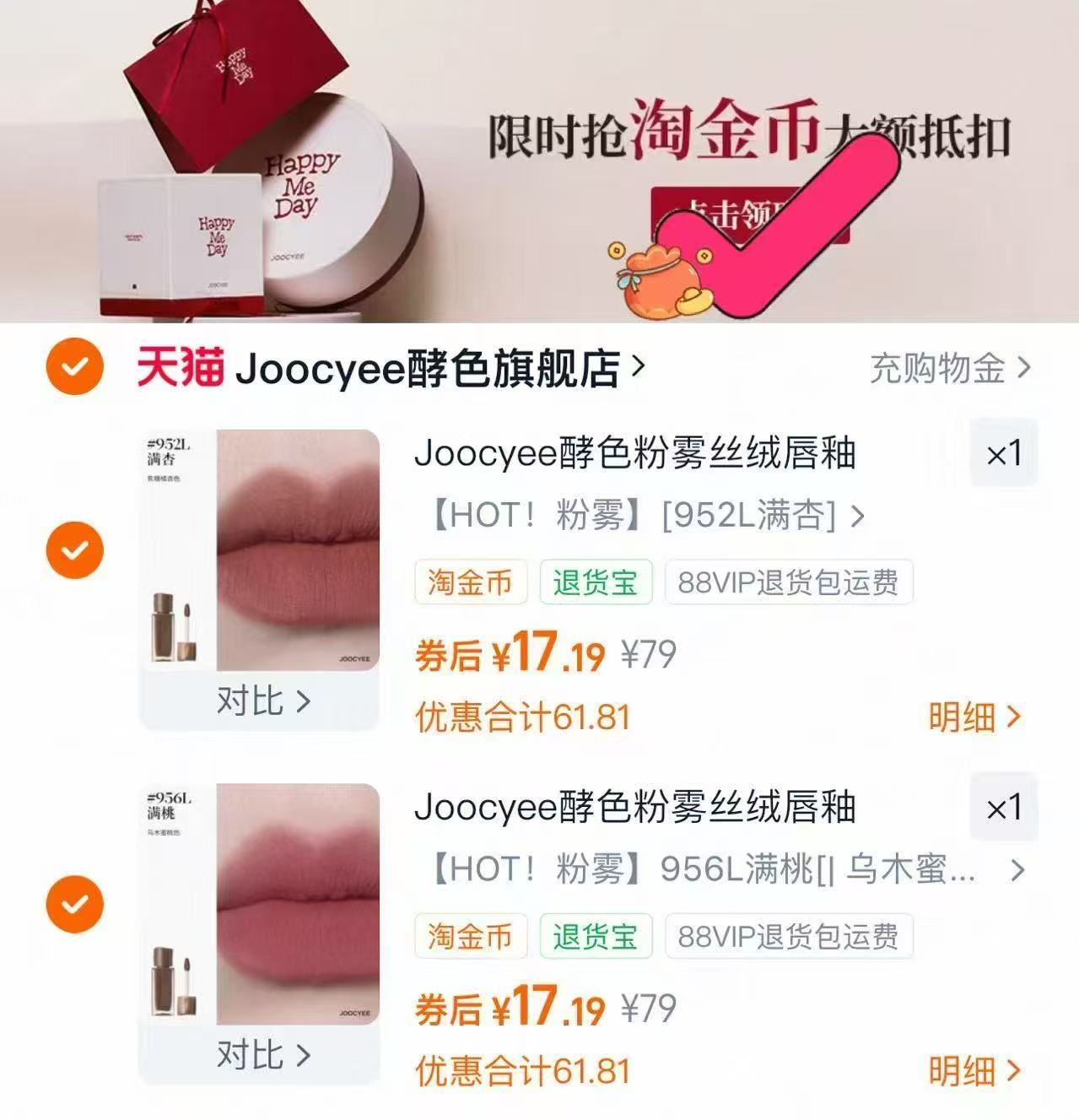
Task: Uncheck the 952L满杏 lip glaze item
Action: coord(74,549)
